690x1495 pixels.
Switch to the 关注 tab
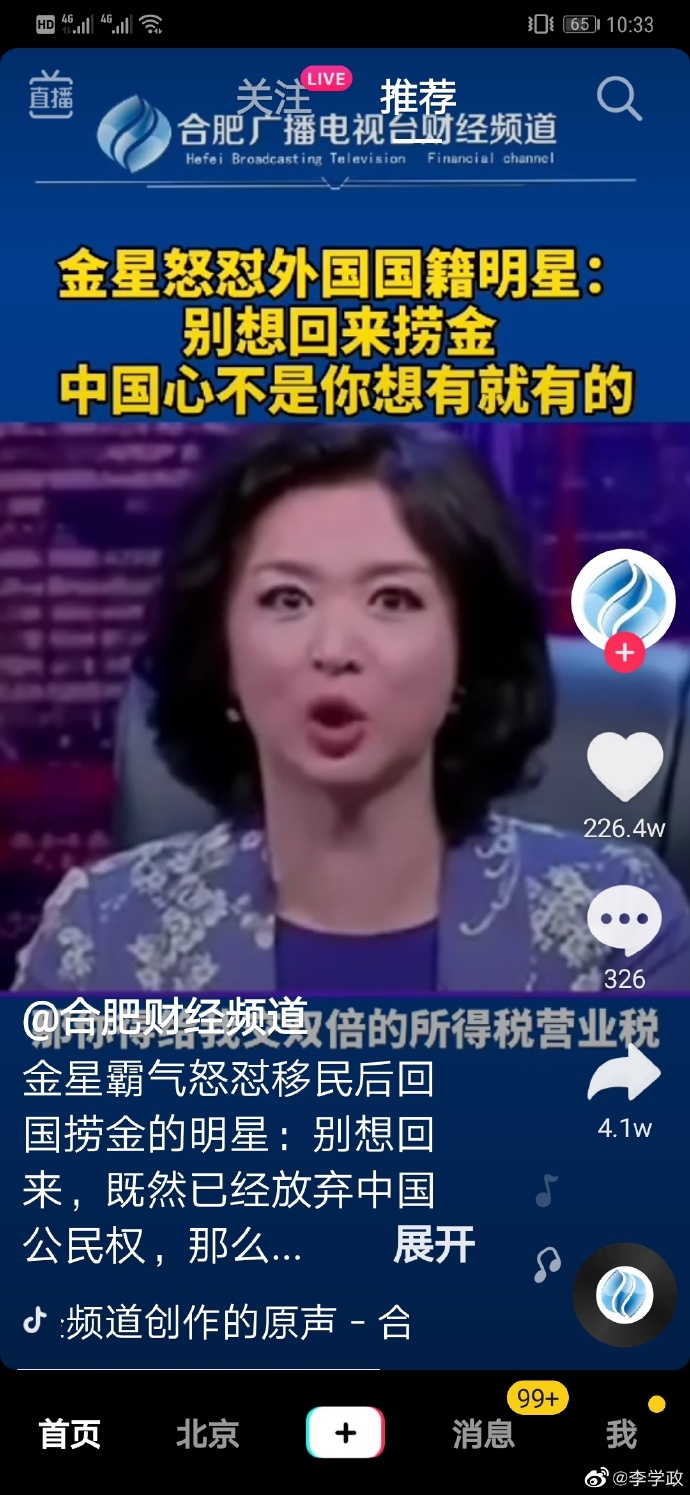pyautogui.click(x=274, y=98)
